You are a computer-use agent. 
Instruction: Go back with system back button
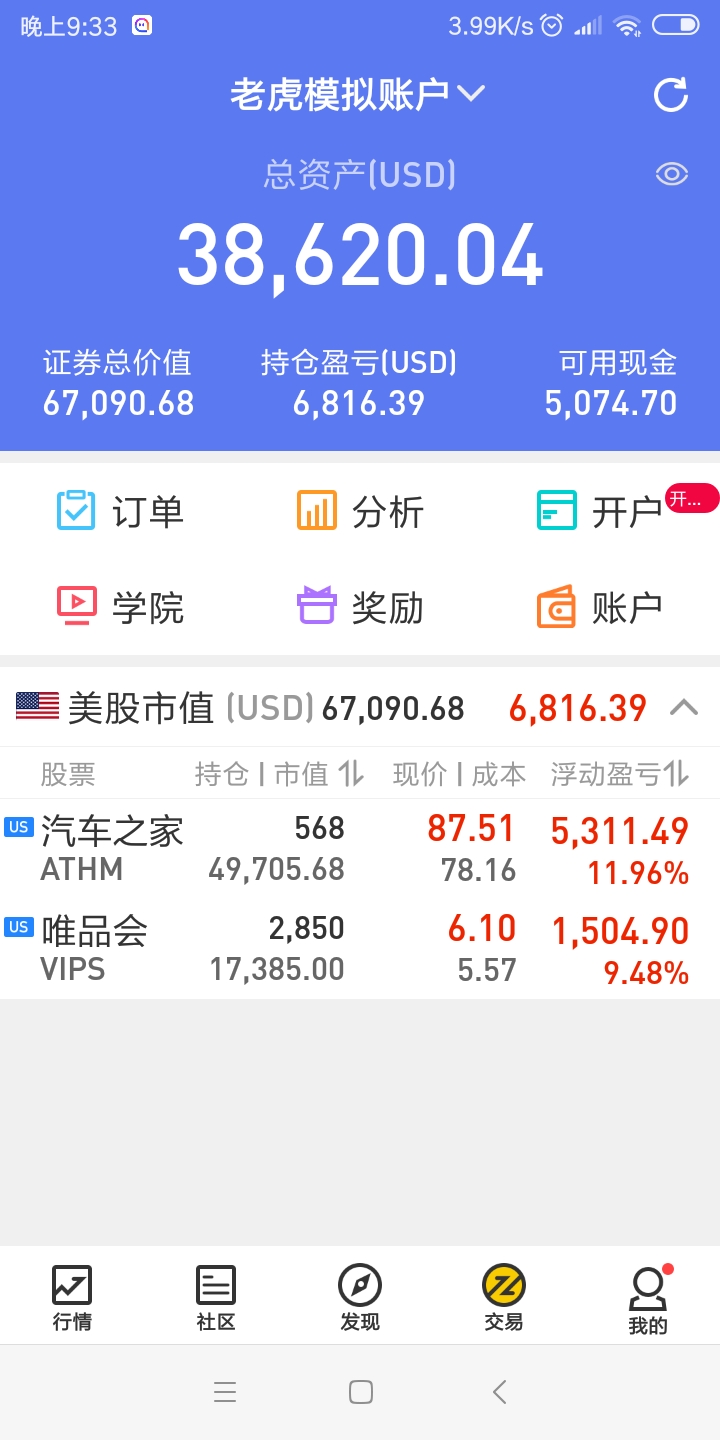[500, 1392]
